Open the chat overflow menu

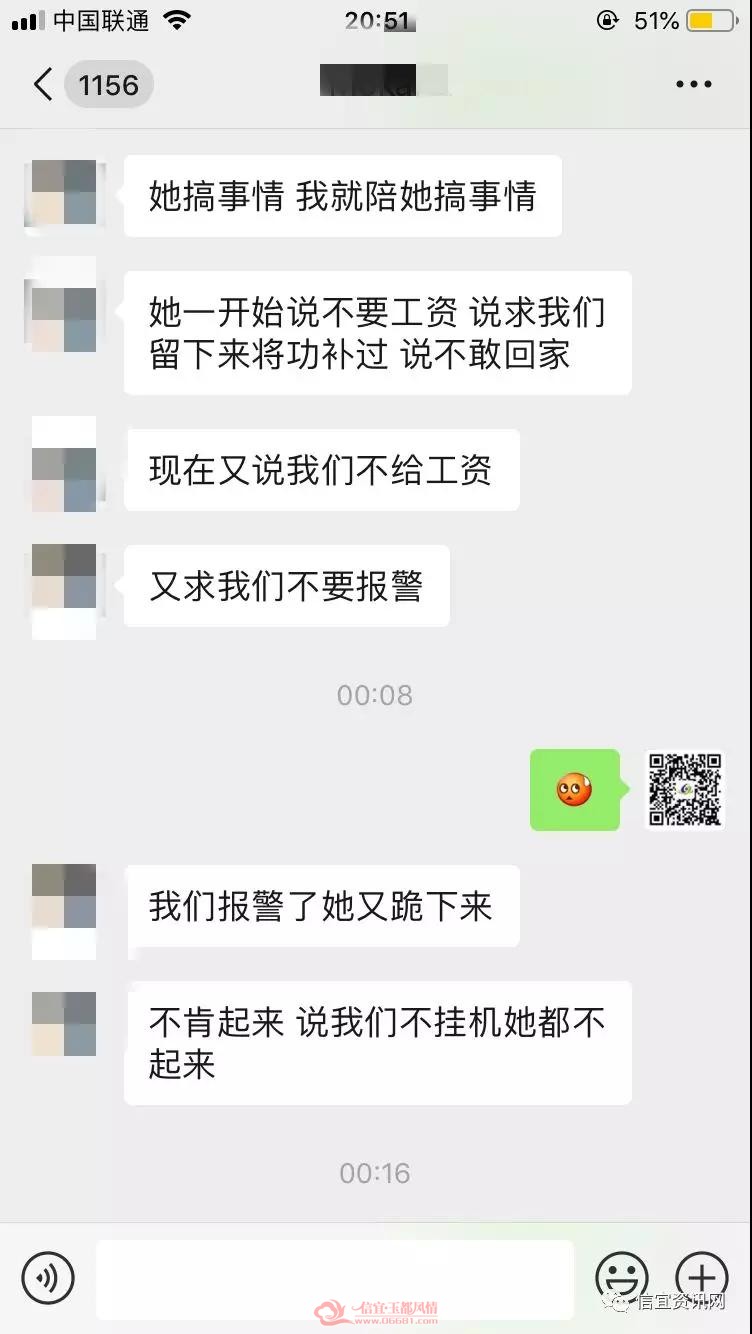[x=694, y=84]
